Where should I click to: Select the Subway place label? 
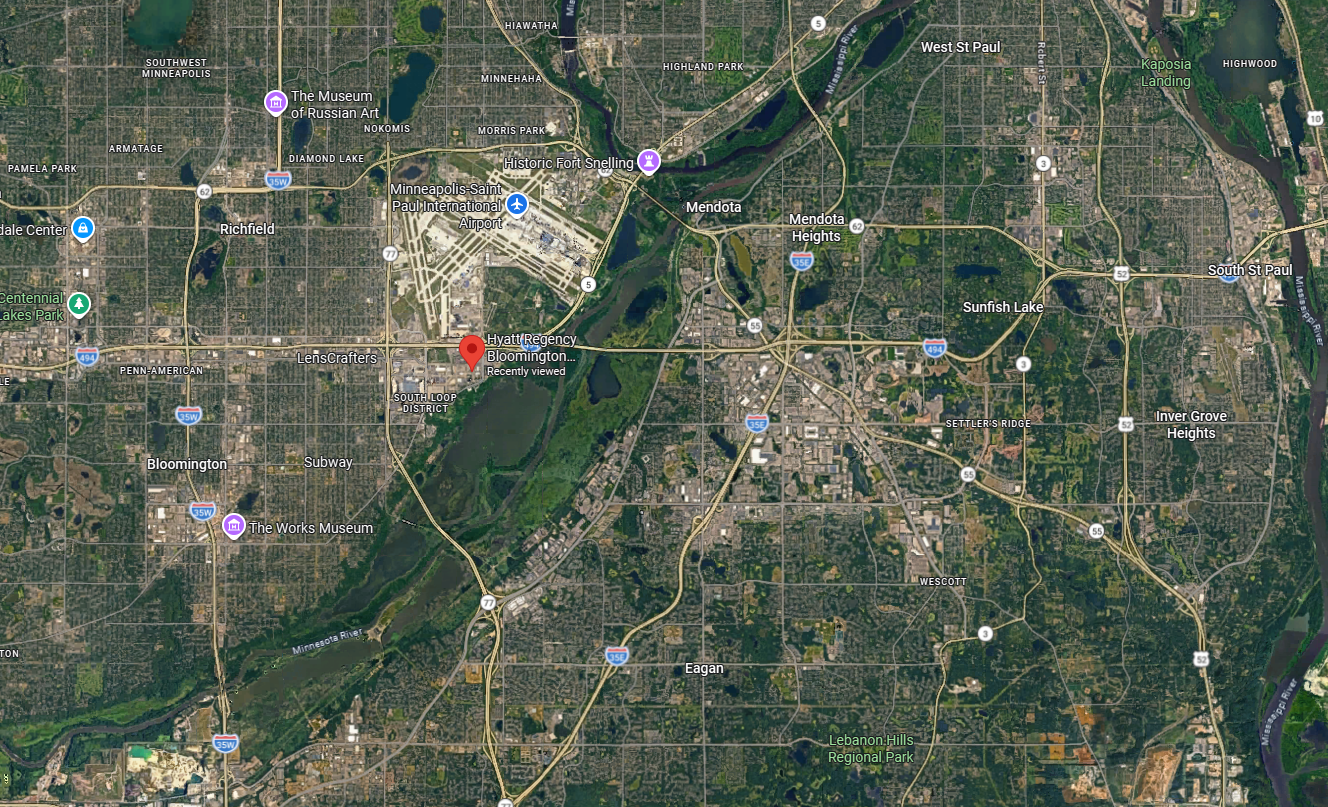coord(328,462)
